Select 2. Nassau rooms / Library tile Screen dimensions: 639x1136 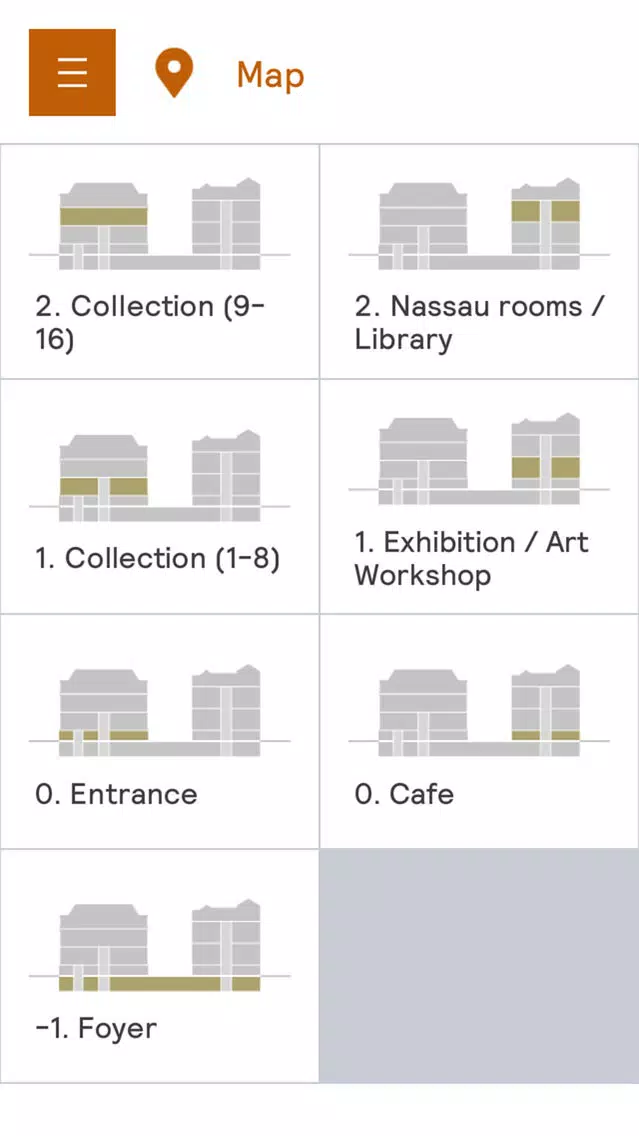(x=480, y=261)
